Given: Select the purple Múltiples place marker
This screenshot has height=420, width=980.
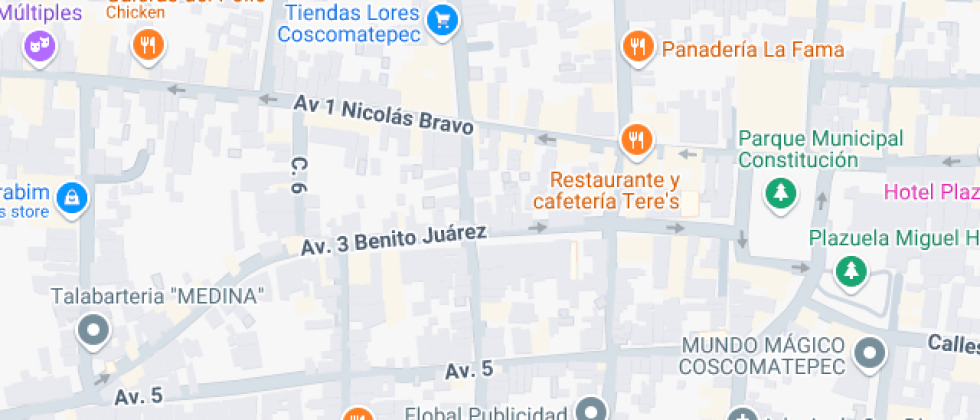Looking at the screenshot, I should [x=38, y=45].
